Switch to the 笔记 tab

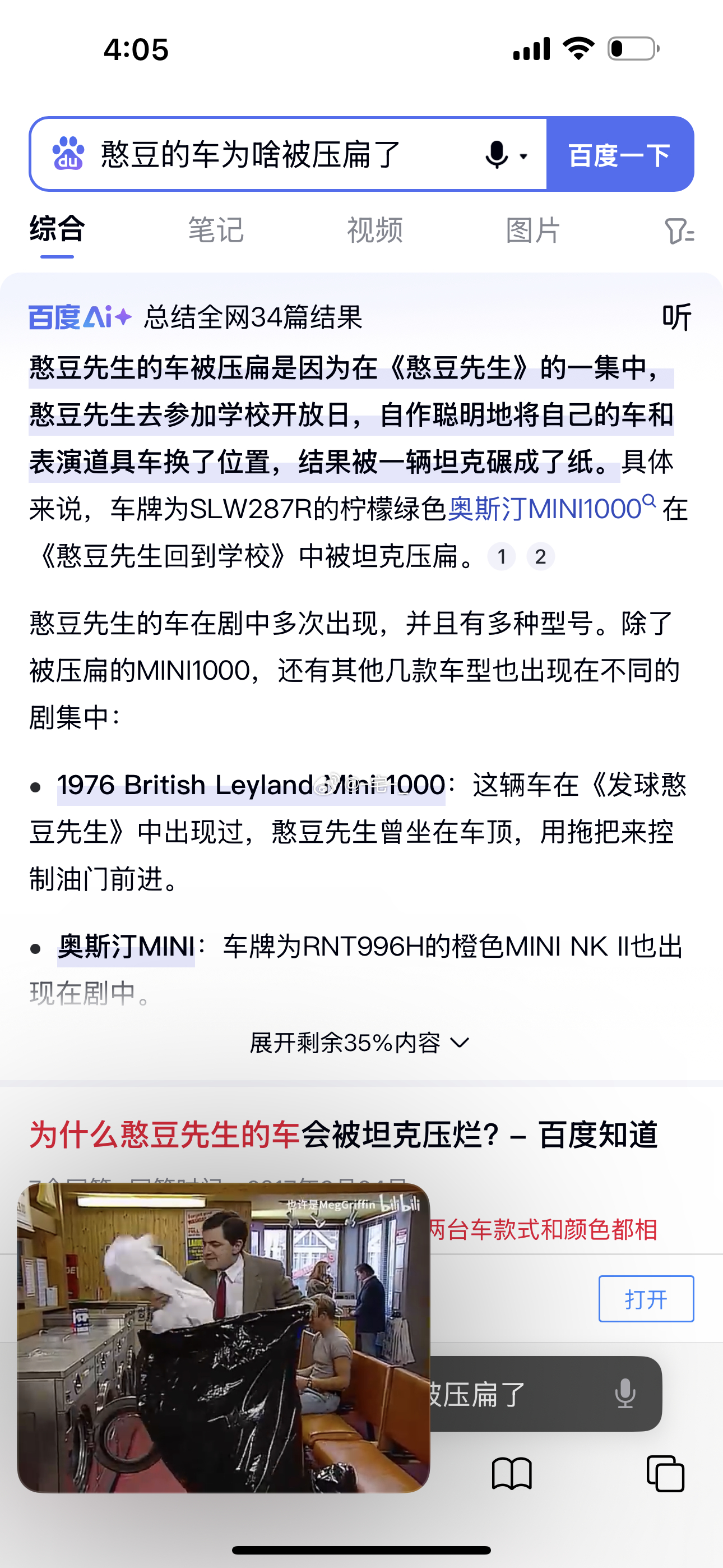(215, 230)
